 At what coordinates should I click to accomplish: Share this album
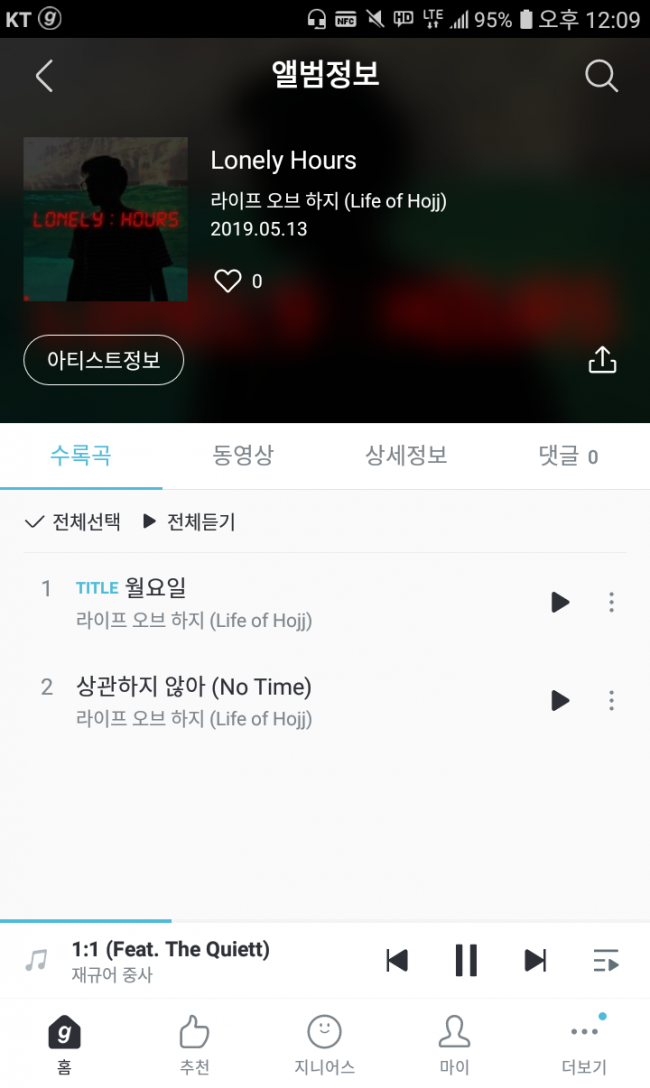tap(602, 360)
